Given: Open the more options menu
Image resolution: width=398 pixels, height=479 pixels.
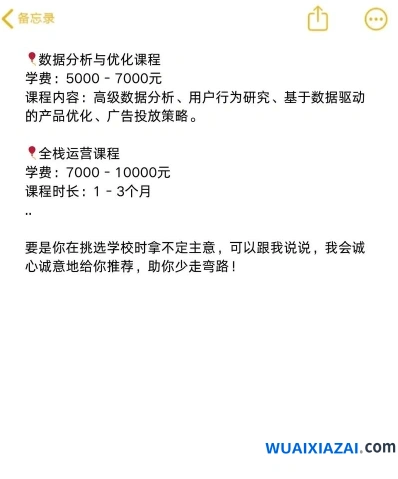Looking at the screenshot, I should click(x=376, y=19).
